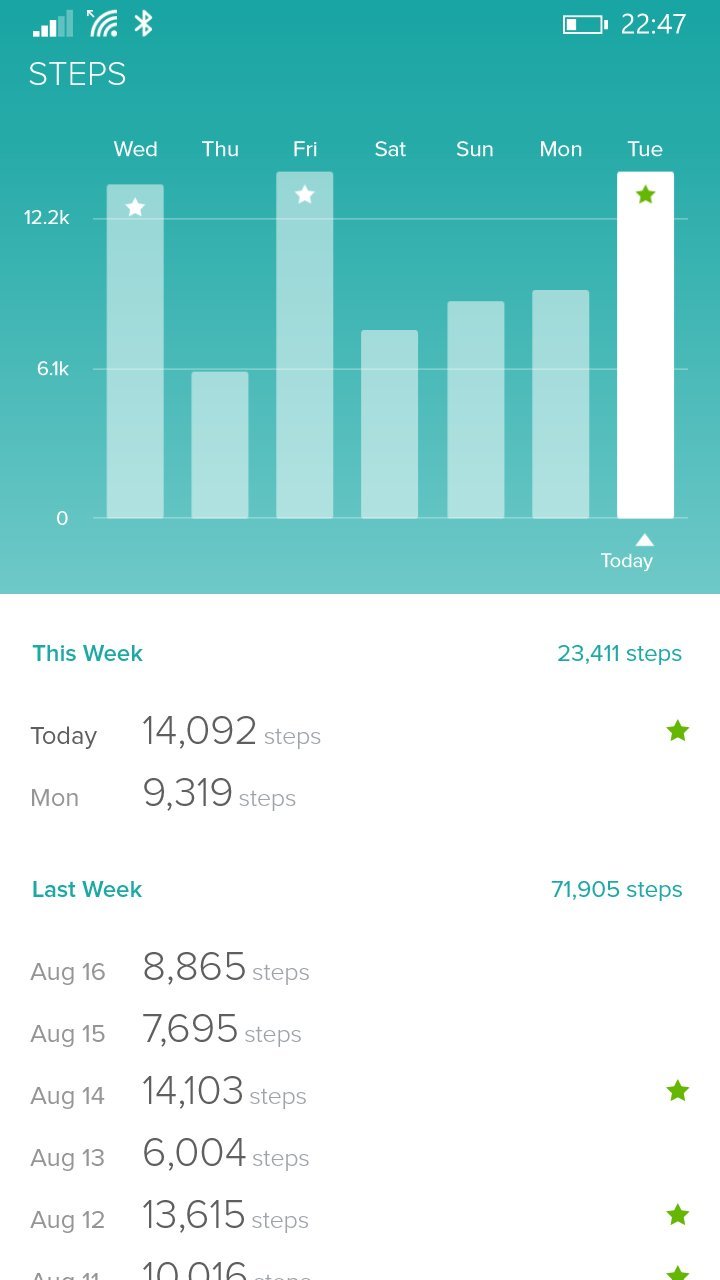The image size is (720, 1280).
Task: Open the Aug 14 steps entry
Action: click(360, 1093)
